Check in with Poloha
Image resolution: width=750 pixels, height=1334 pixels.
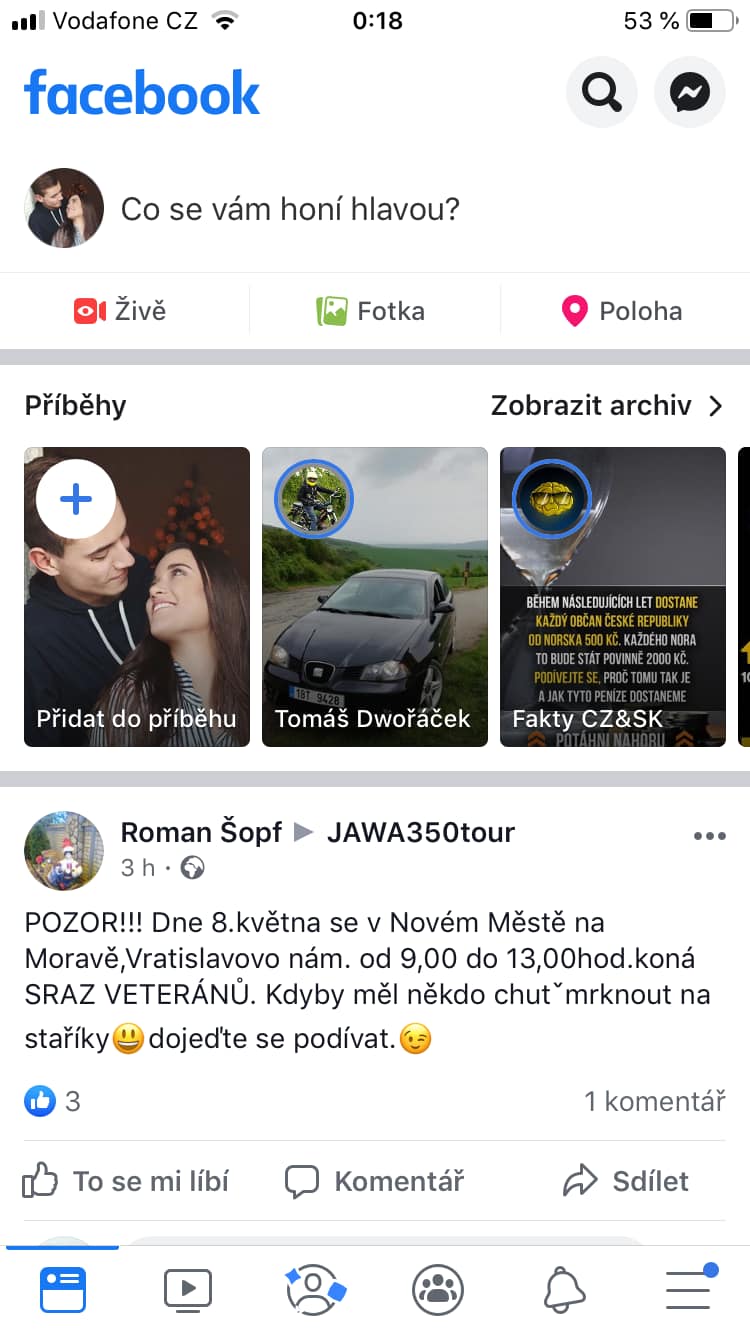click(x=622, y=311)
